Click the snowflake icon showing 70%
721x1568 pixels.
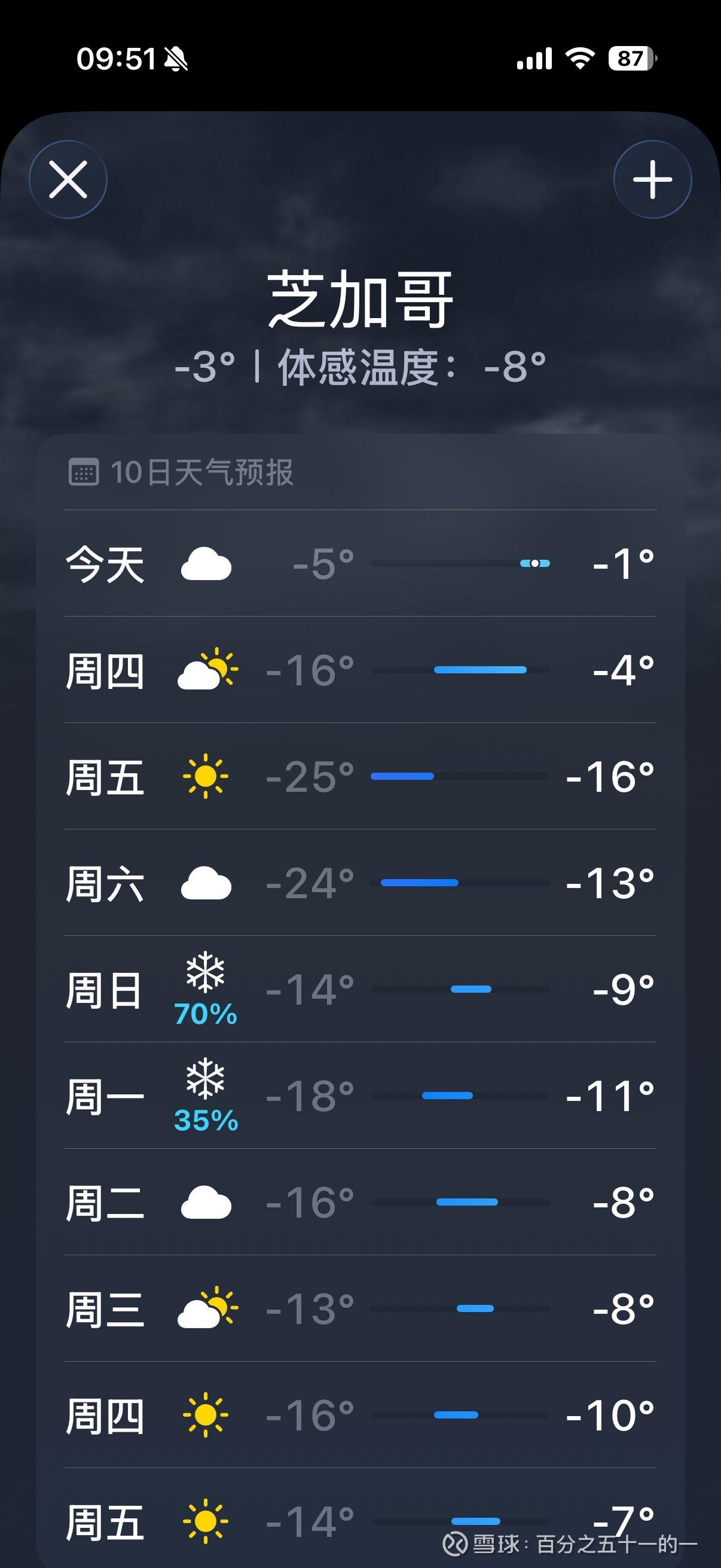coord(207,974)
